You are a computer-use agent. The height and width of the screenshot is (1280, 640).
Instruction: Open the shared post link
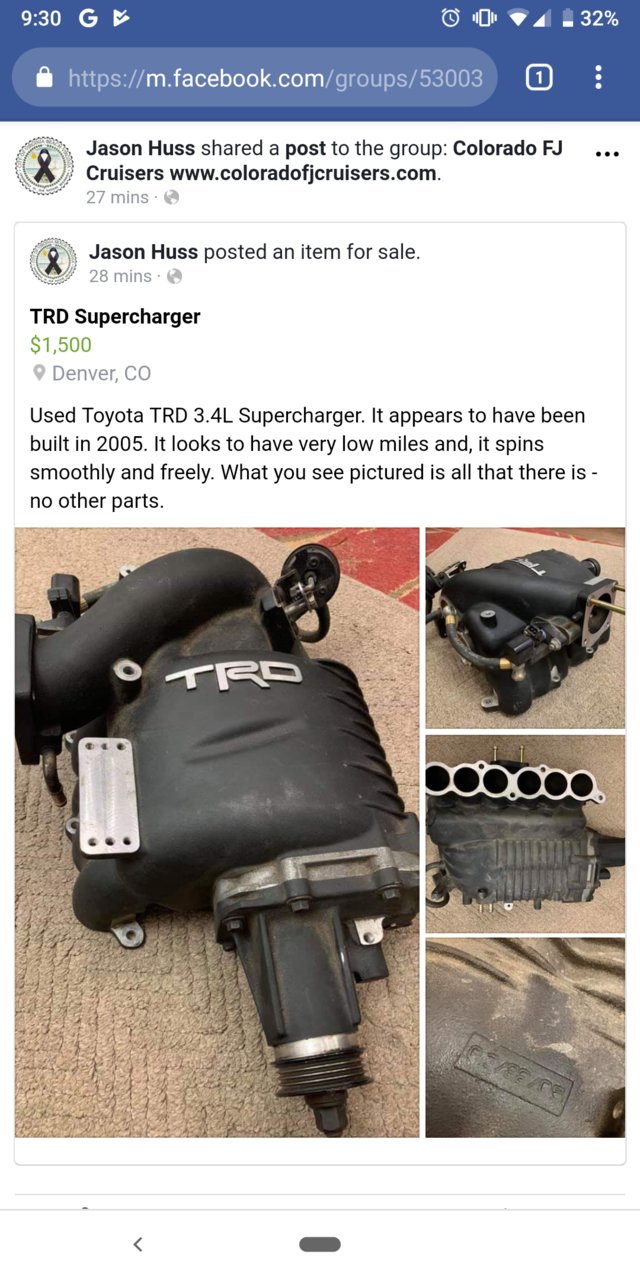[306, 148]
